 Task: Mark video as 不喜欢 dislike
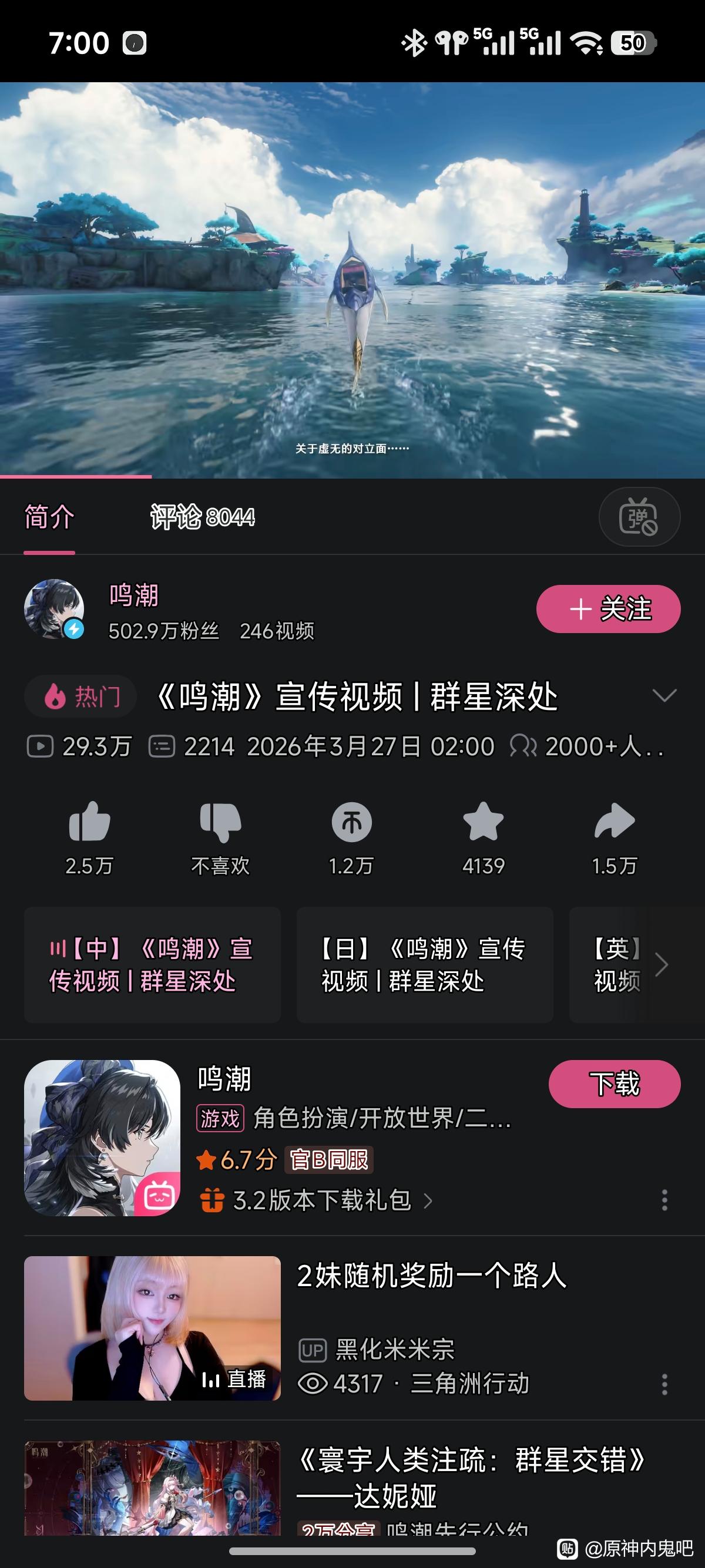tap(220, 823)
